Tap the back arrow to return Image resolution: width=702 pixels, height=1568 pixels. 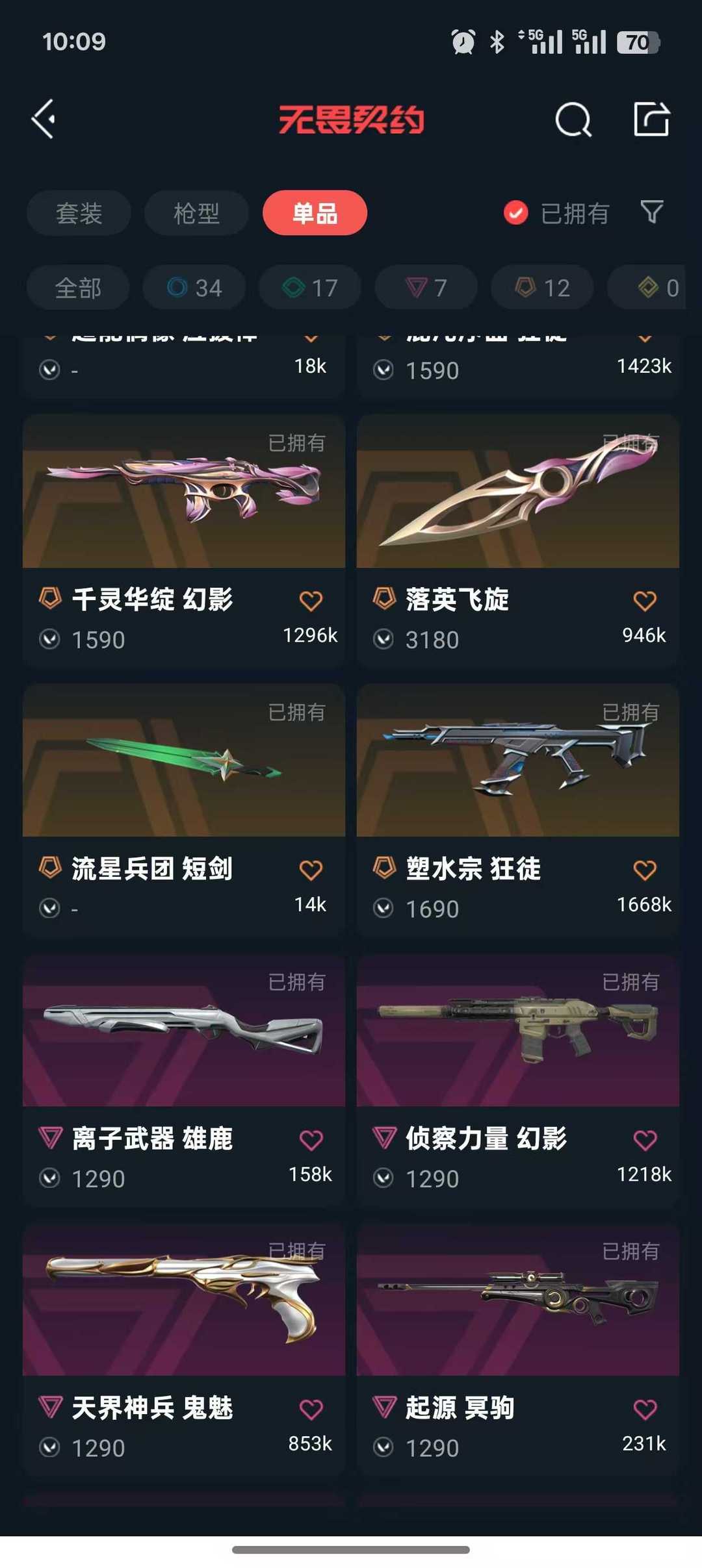click(43, 119)
